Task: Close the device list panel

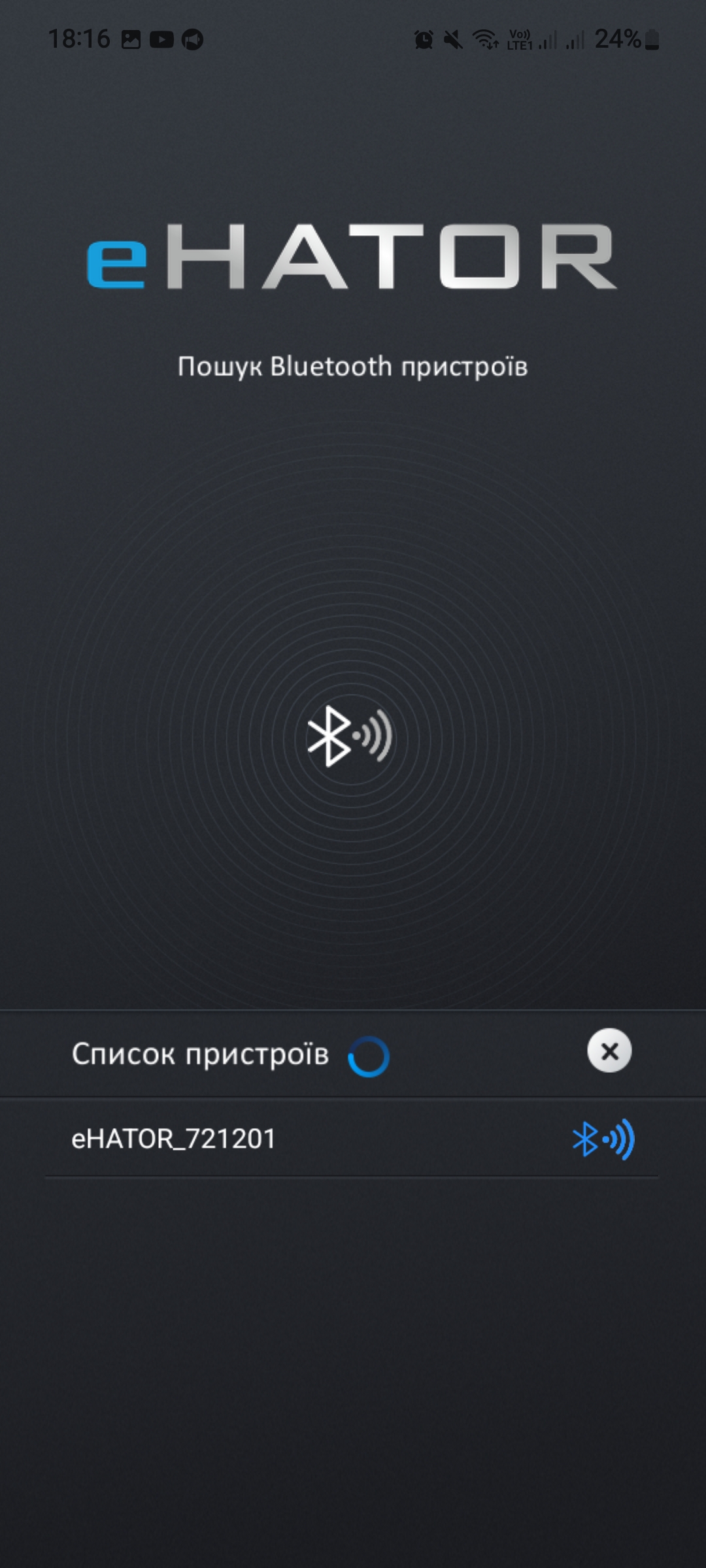Action: (609, 1051)
